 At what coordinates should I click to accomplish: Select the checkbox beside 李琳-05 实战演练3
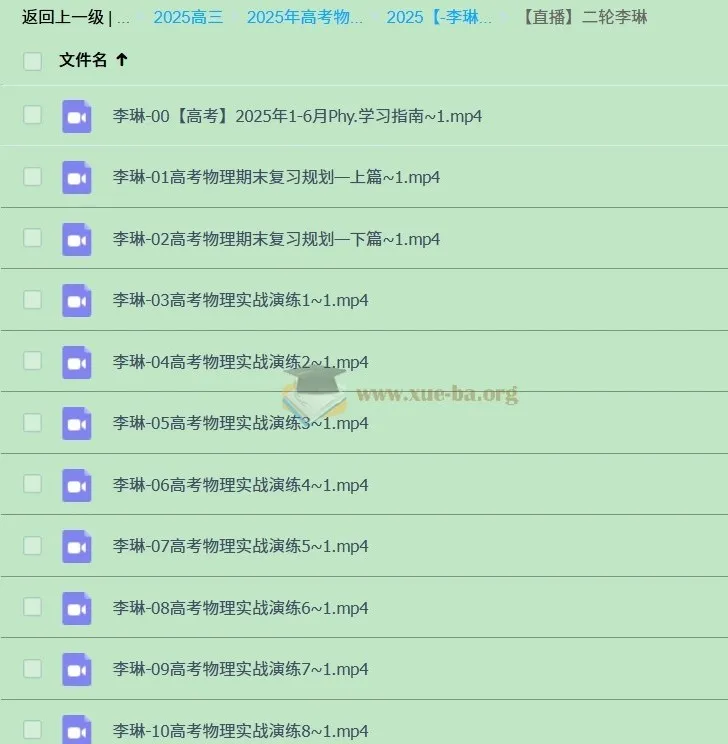[32, 423]
